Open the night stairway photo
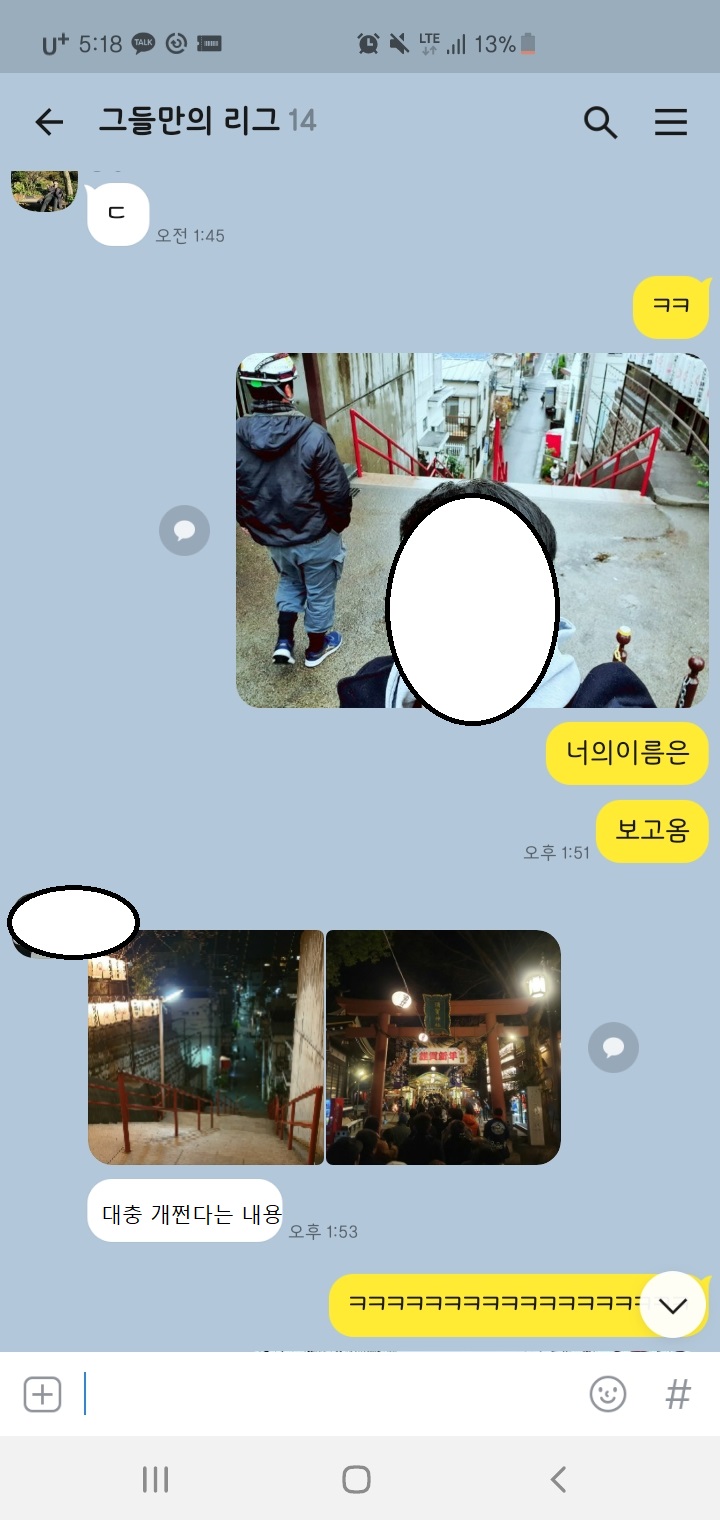 point(206,1047)
